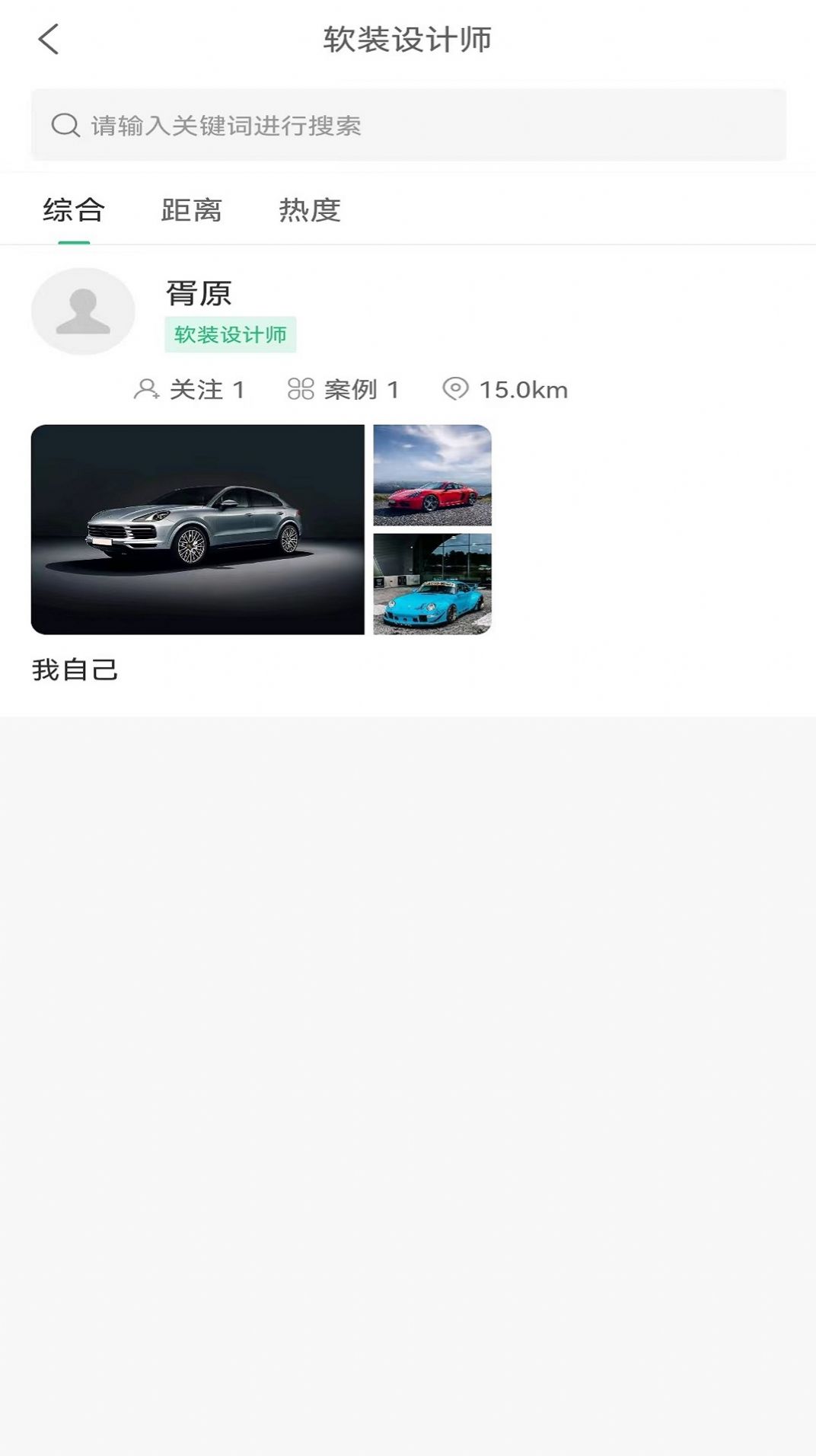Screen dimensions: 816x1456
Task: Tap the back arrow icon
Action: click(x=49, y=38)
